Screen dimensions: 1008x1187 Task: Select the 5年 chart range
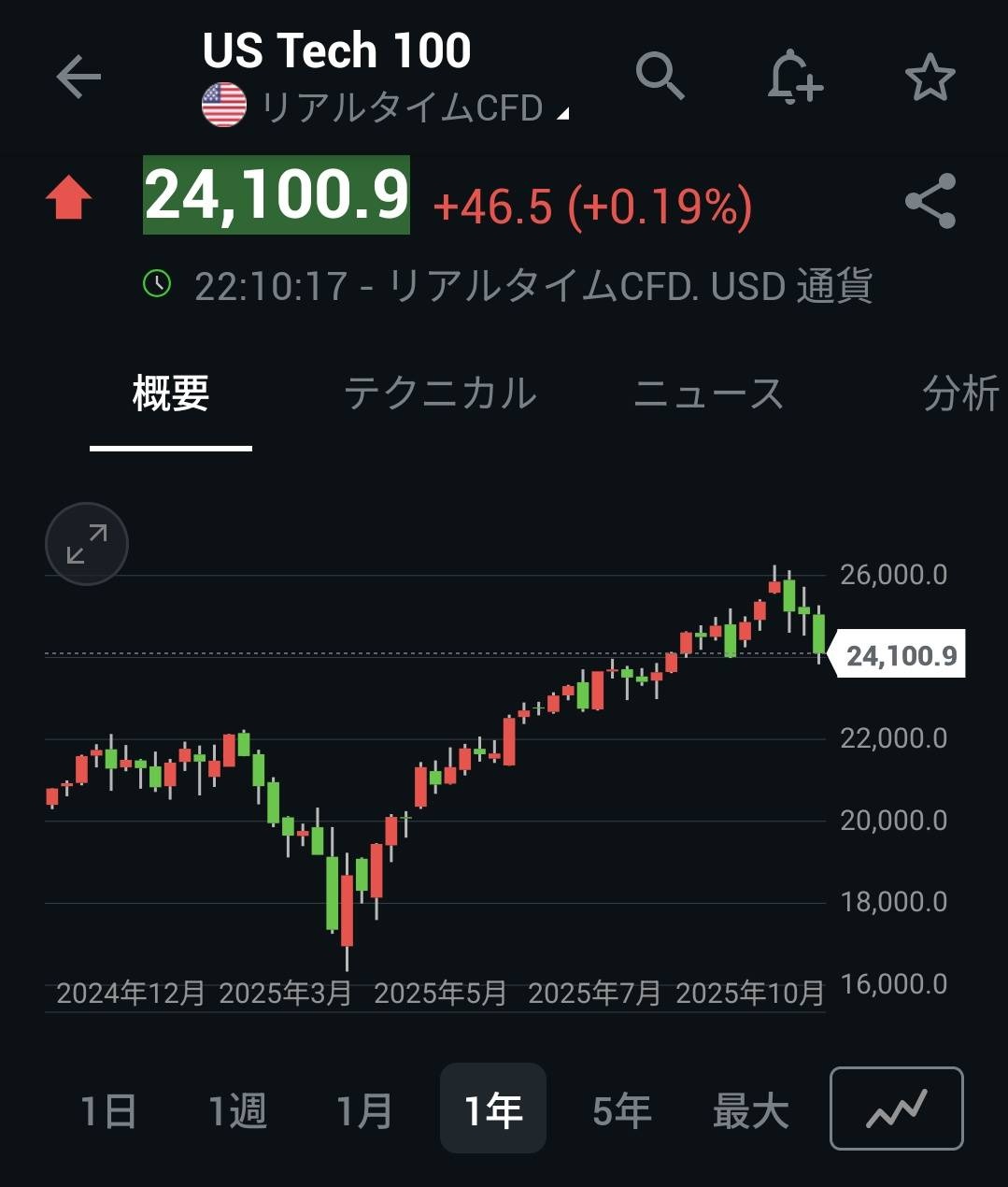coord(621,1110)
